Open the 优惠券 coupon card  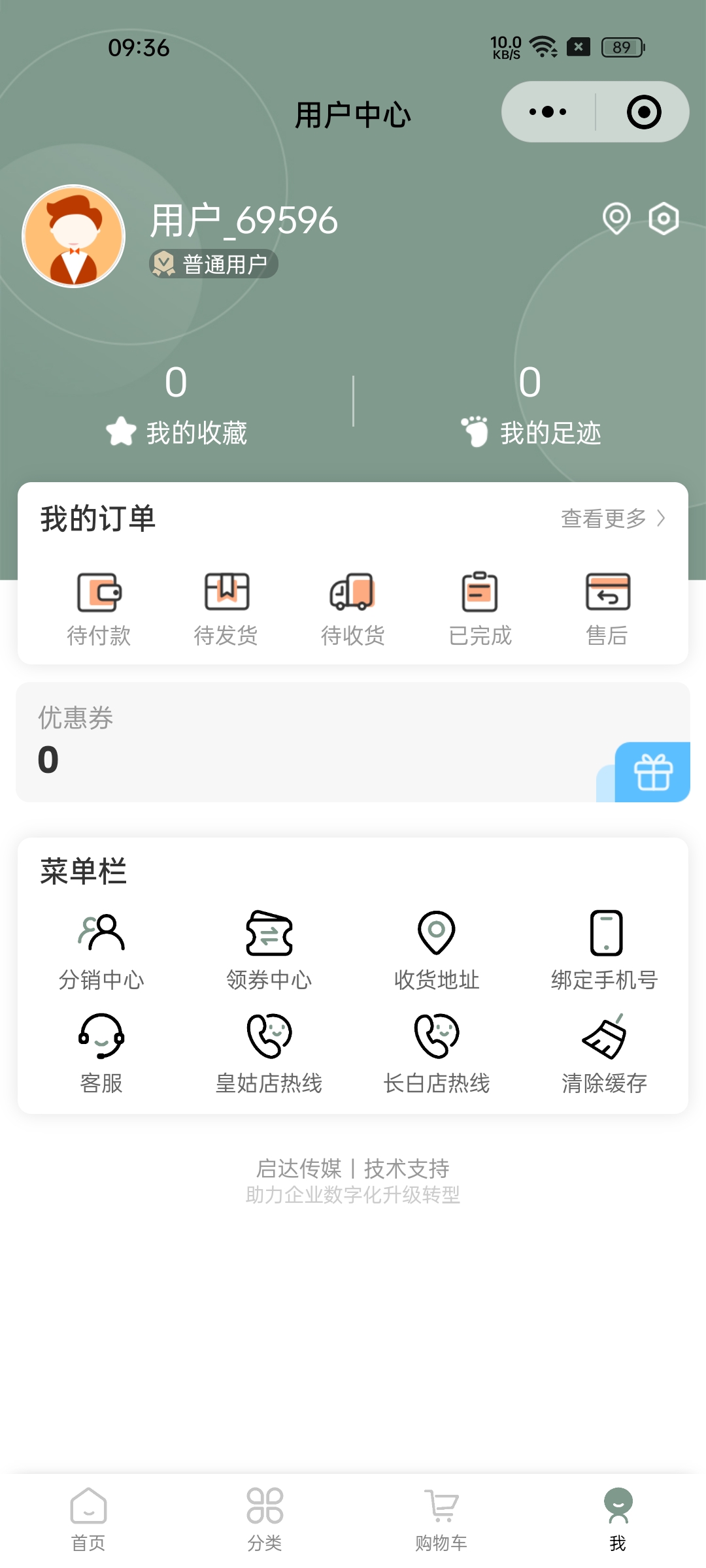353,742
